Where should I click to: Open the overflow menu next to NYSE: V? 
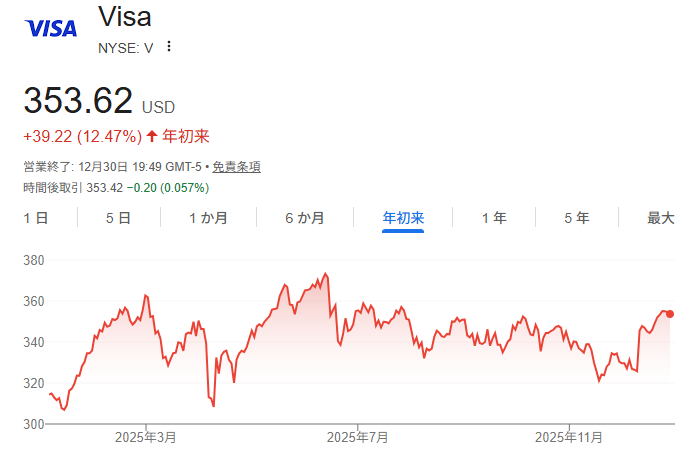(x=169, y=46)
